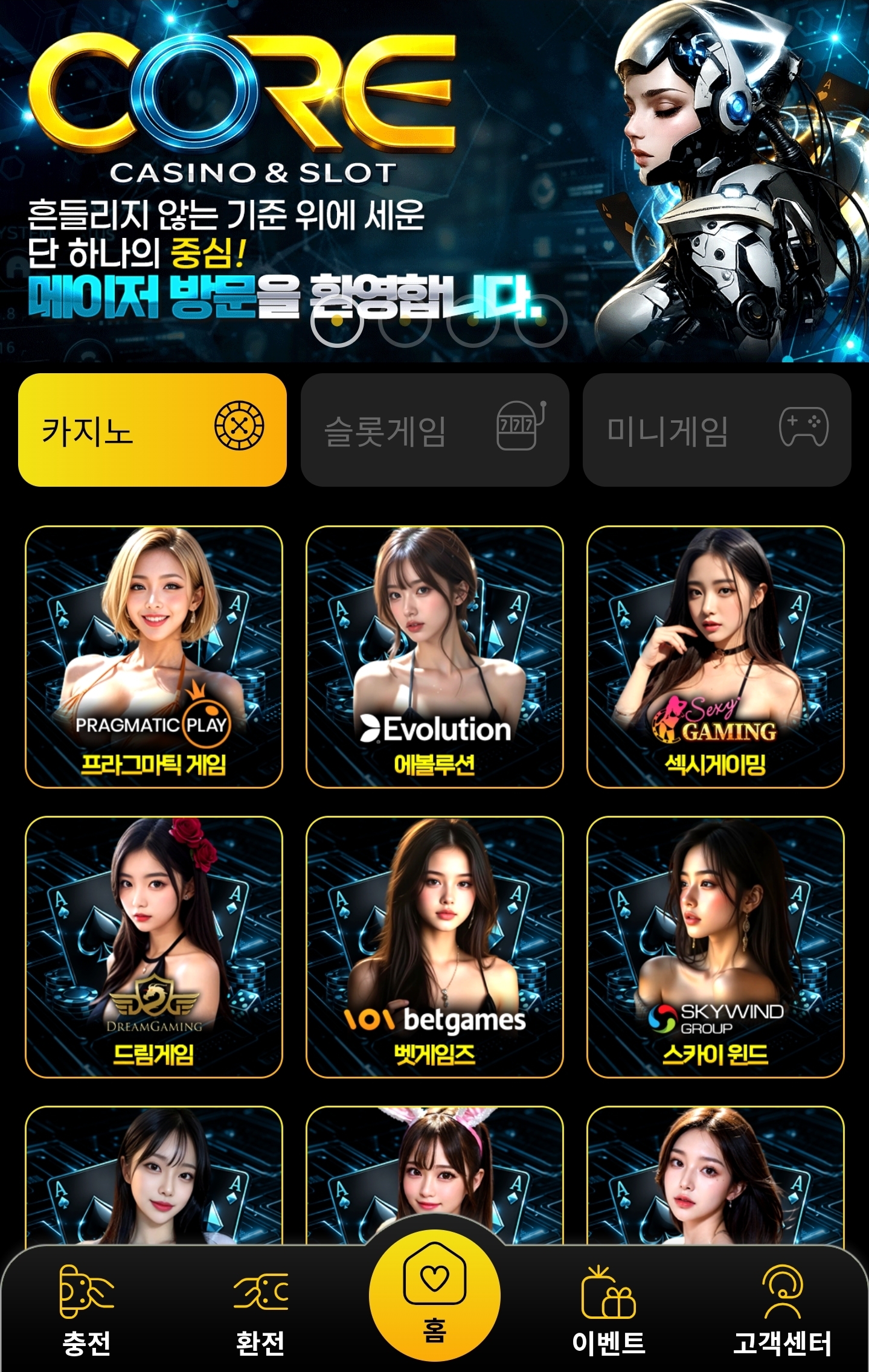869x1372 pixels.
Task: Open the betgames 벳게임즈 tile
Action: [x=434, y=947]
